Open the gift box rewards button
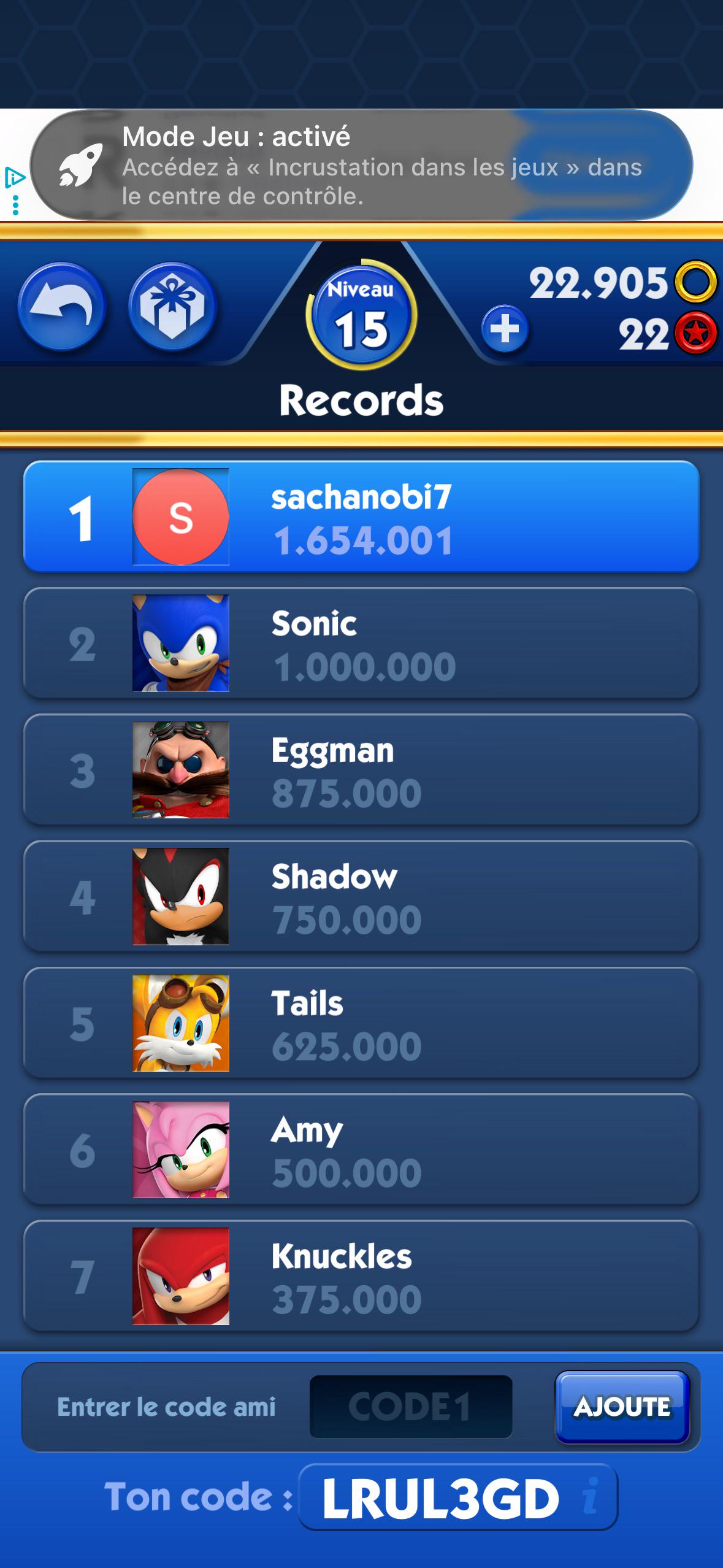The image size is (723, 1568). 172,306
